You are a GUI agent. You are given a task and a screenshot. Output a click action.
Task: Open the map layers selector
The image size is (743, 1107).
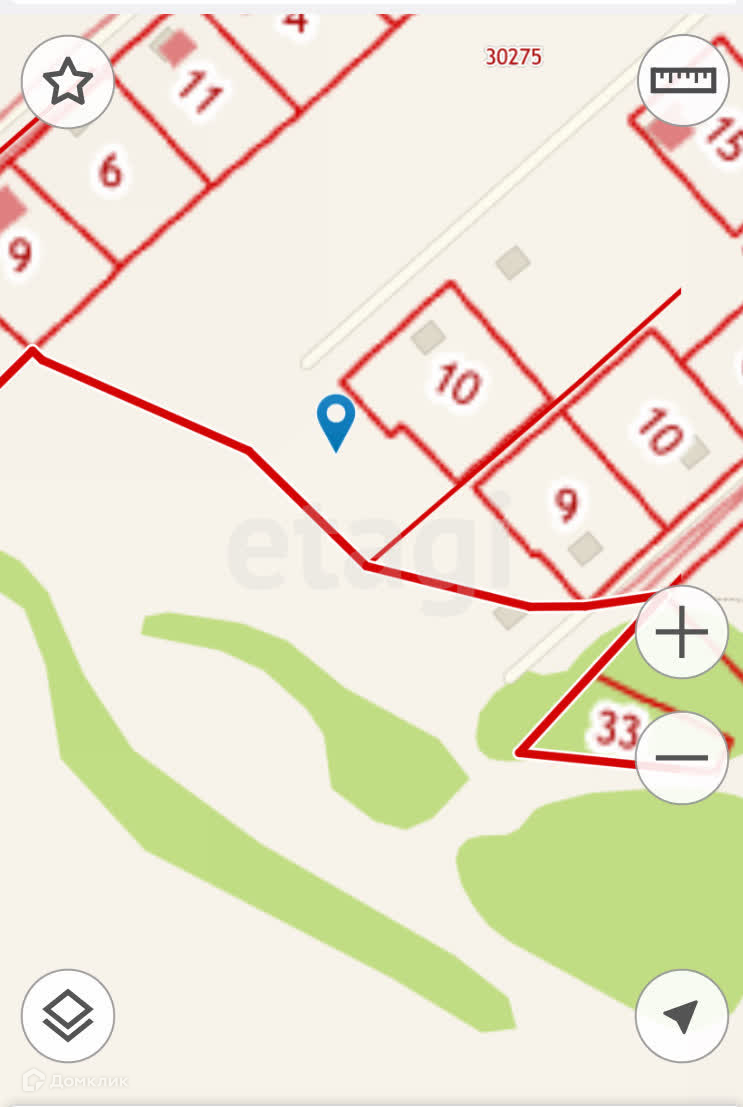click(68, 1015)
